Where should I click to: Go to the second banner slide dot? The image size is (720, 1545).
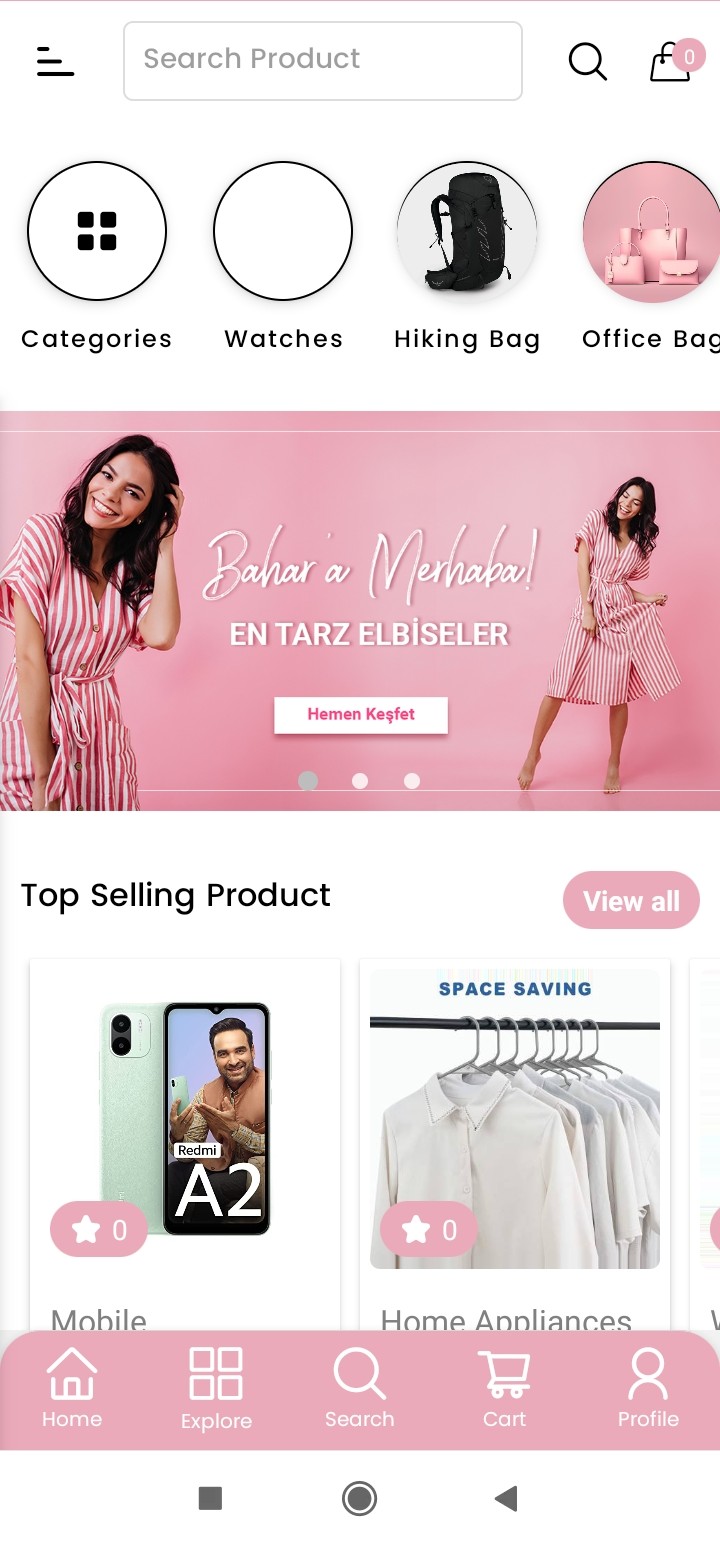tap(360, 781)
